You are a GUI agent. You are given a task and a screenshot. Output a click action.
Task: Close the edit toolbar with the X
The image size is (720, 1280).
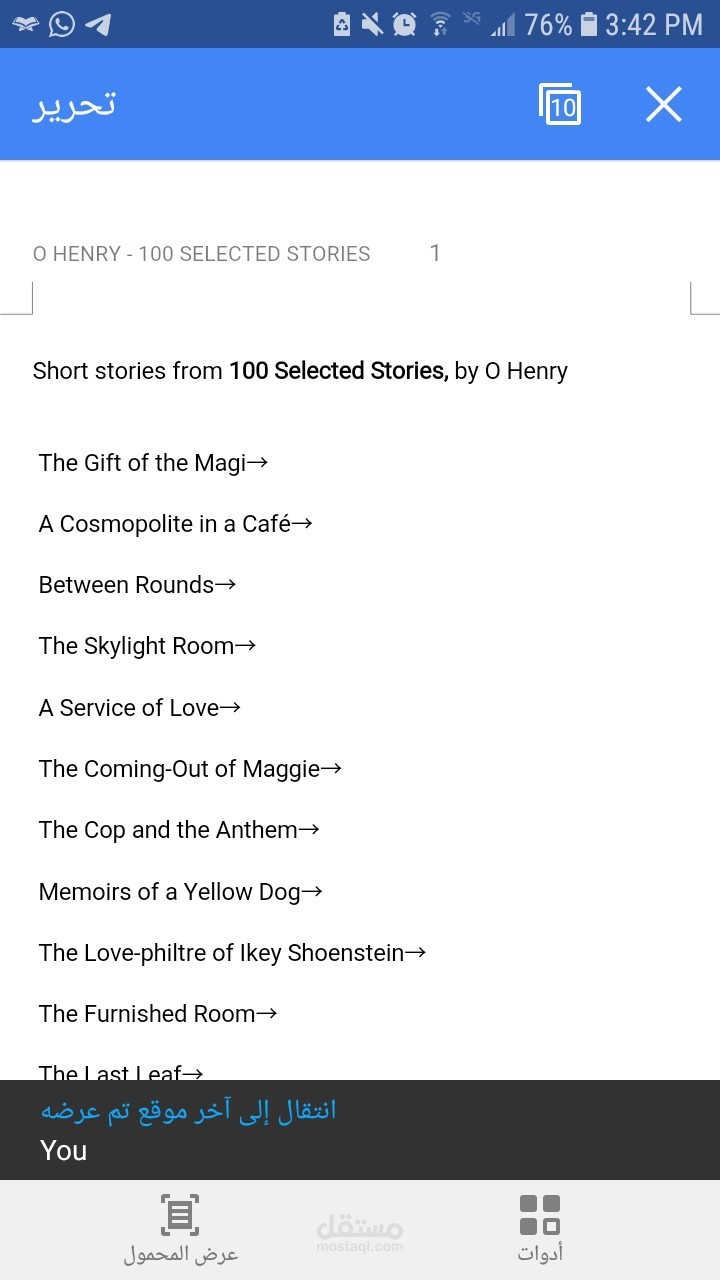663,104
